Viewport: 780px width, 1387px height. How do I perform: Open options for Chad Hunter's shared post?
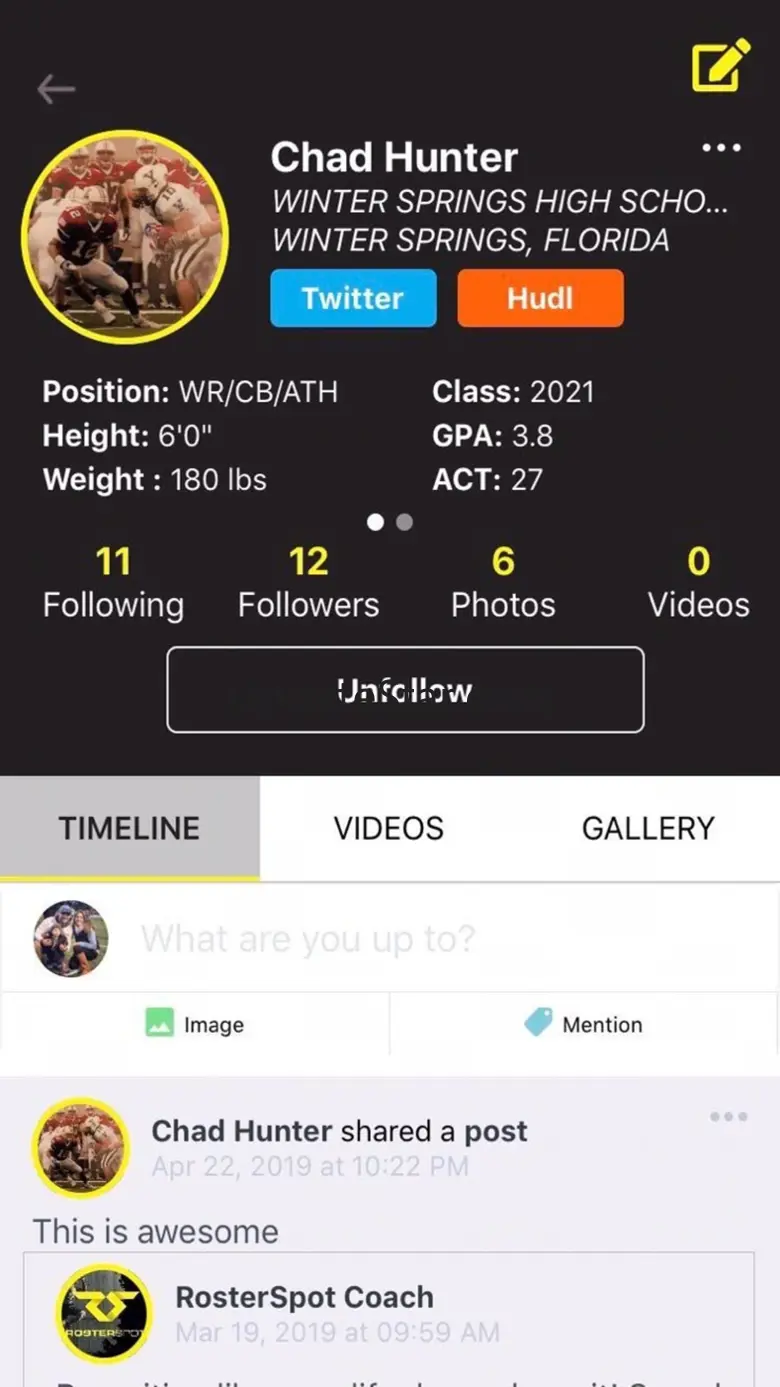[x=728, y=1117]
